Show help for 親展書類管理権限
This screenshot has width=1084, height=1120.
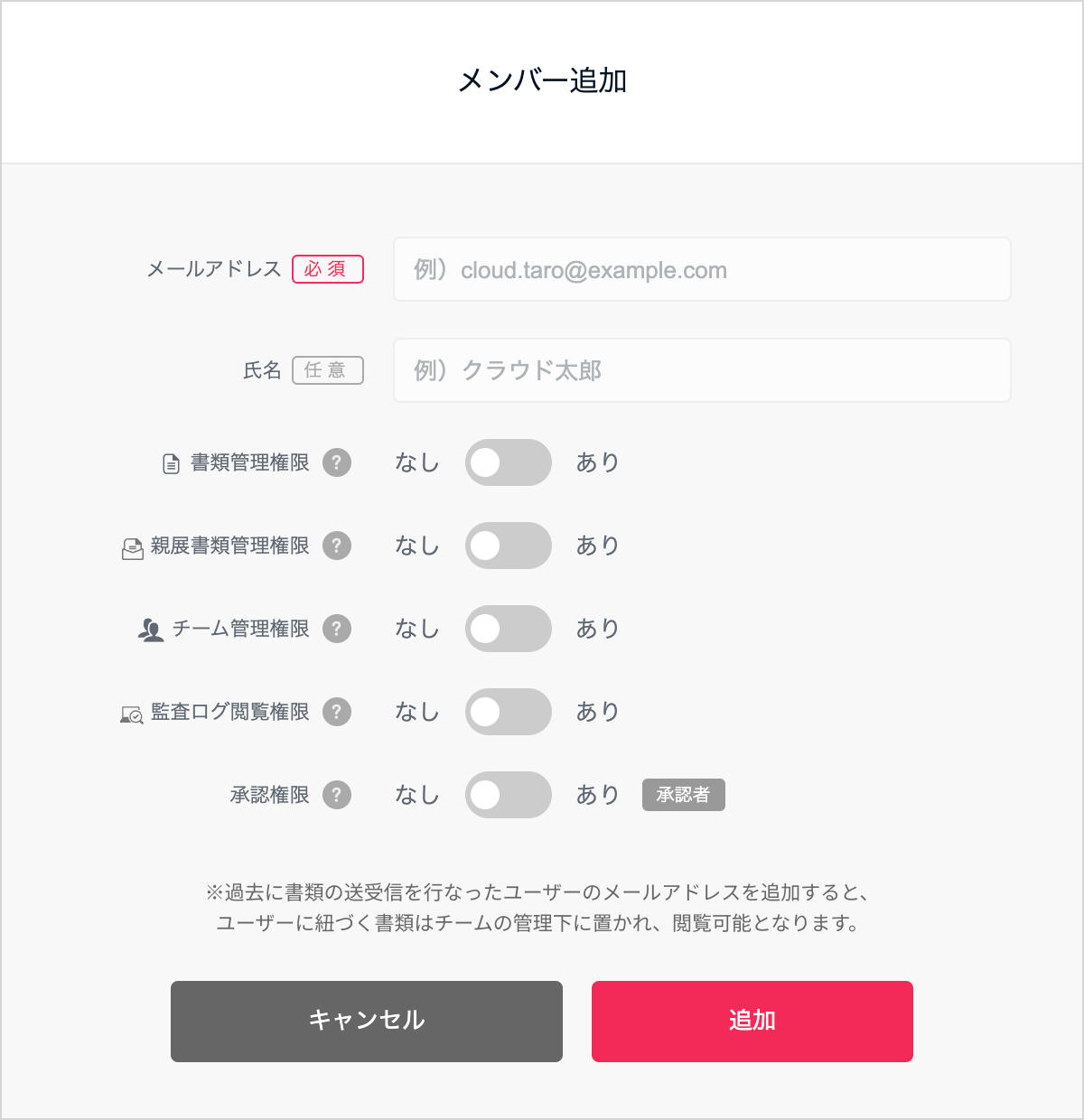(x=337, y=546)
